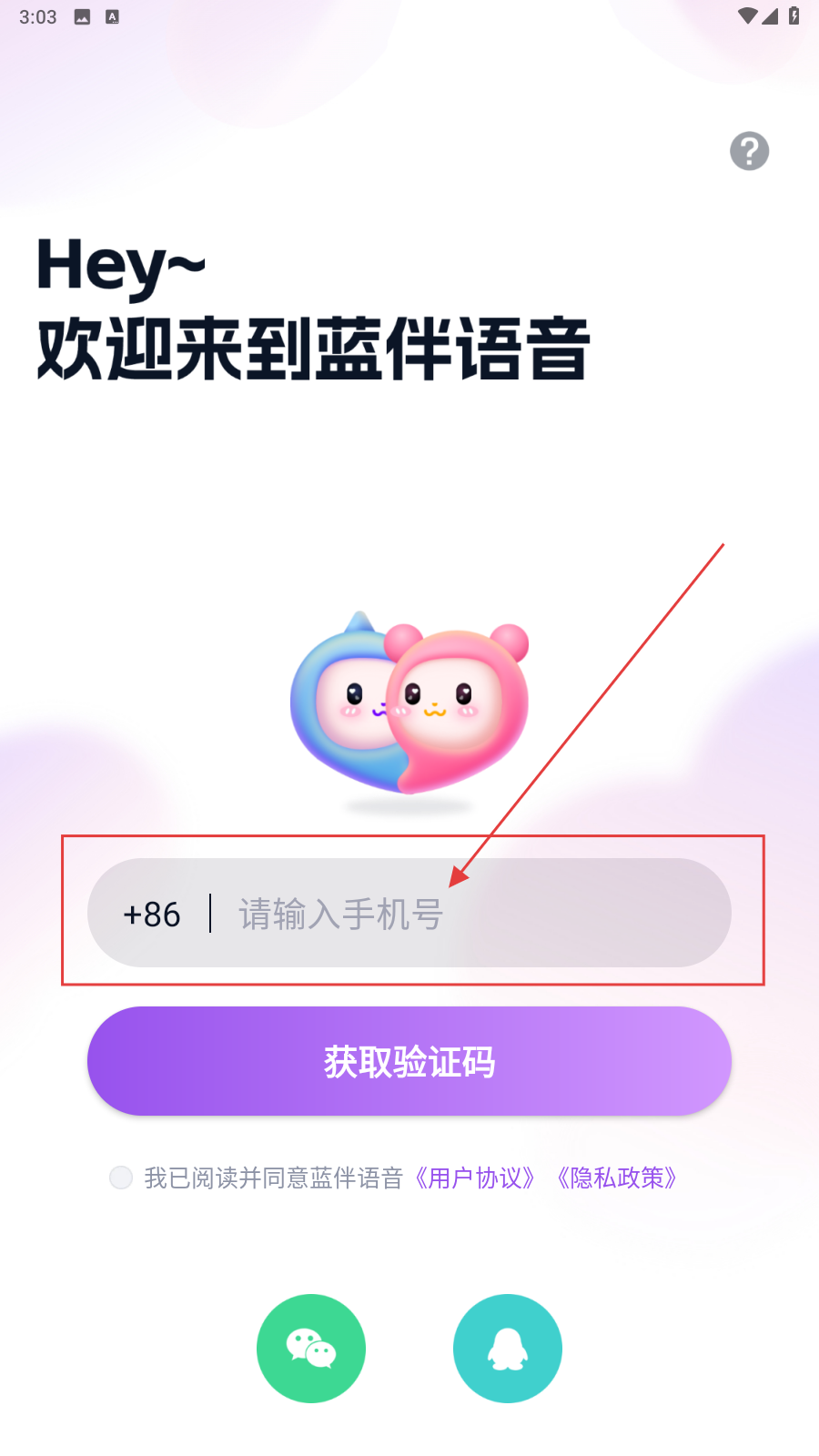Tap the 获取验证码 button
The image size is (819, 1456).
click(409, 1061)
